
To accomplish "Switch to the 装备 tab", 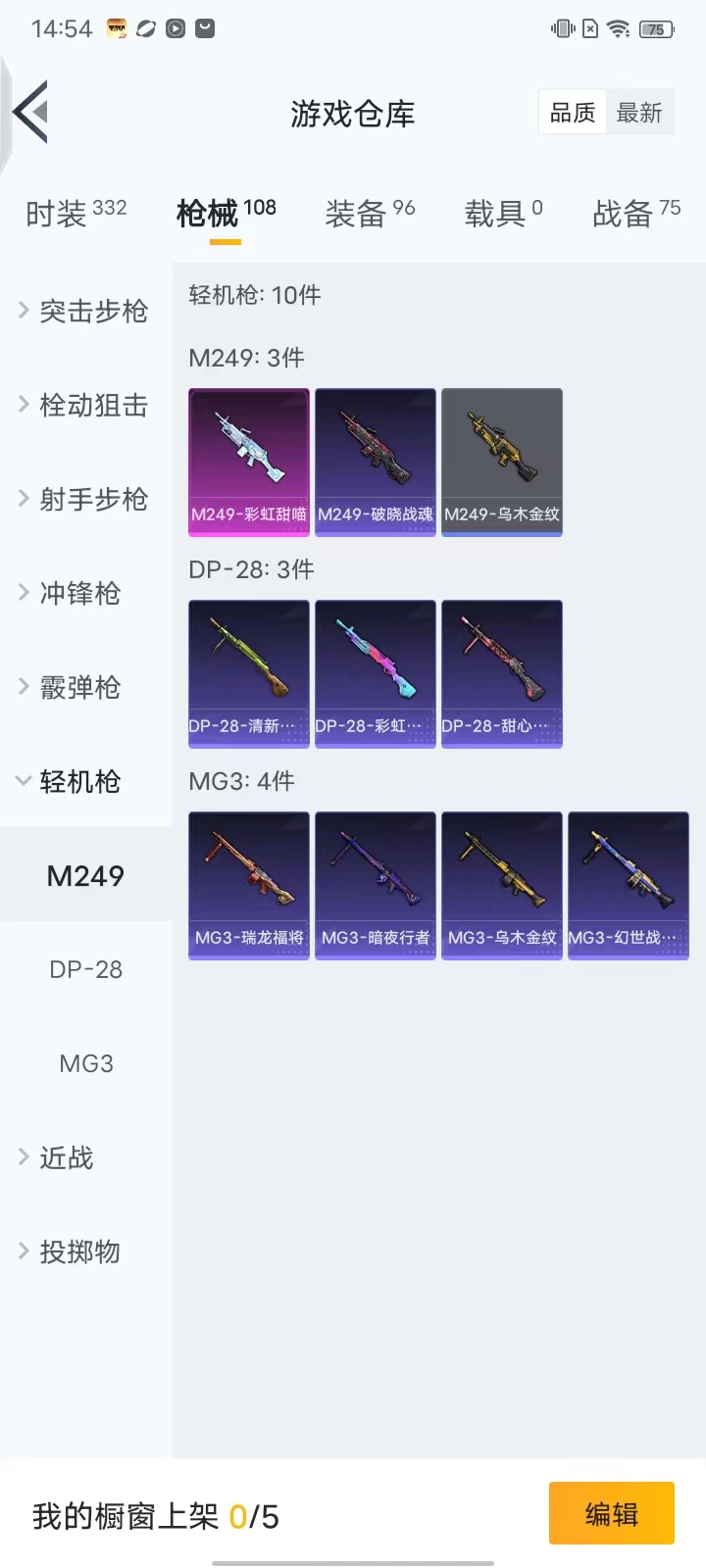I will 370,213.
